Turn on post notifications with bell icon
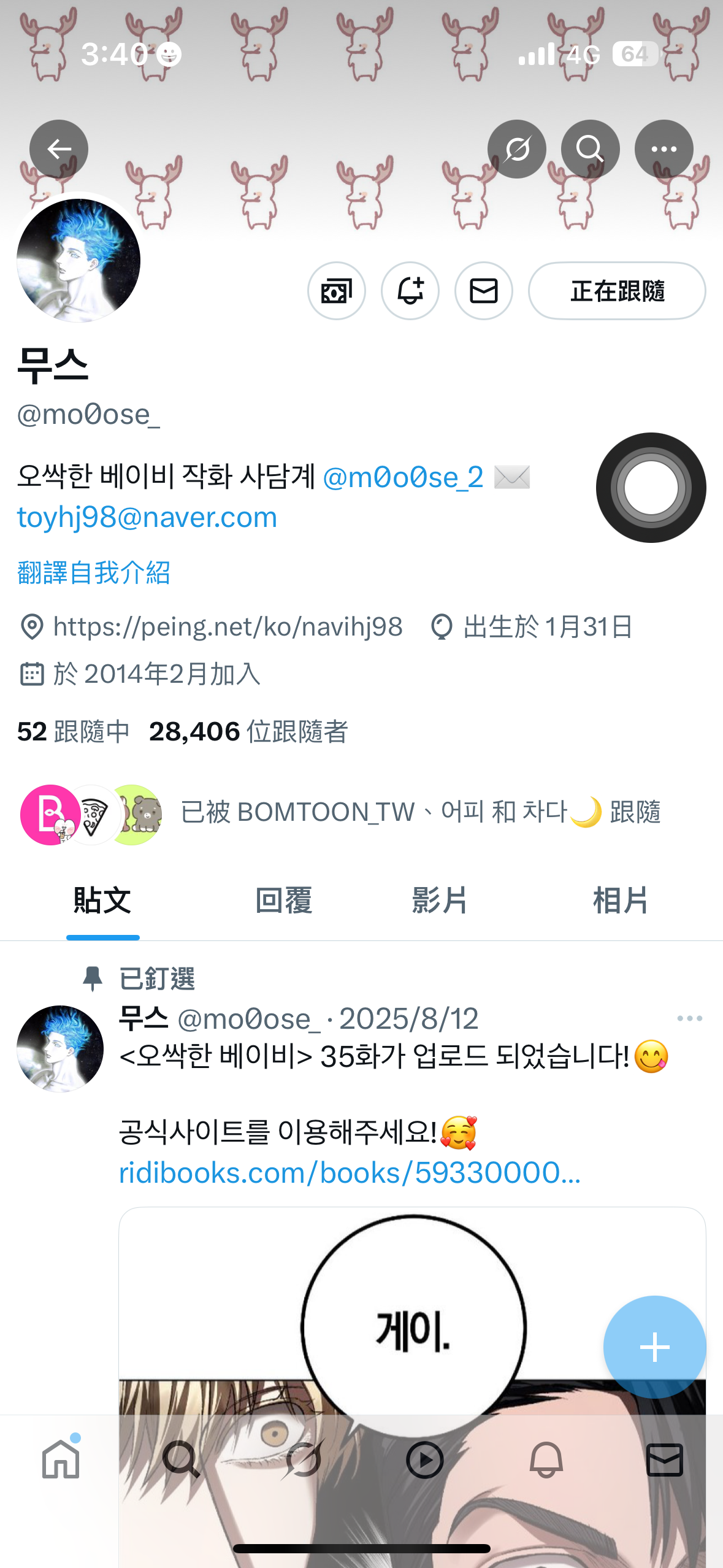Image resolution: width=723 pixels, height=1568 pixels. [x=410, y=291]
